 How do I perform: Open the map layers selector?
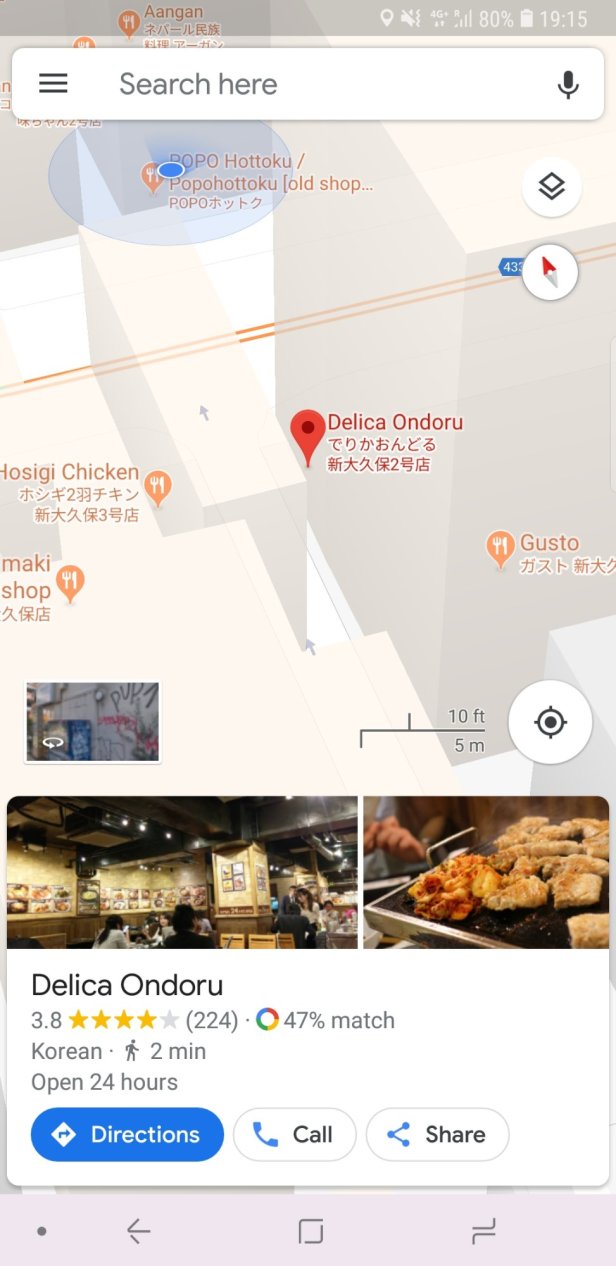pos(551,187)
